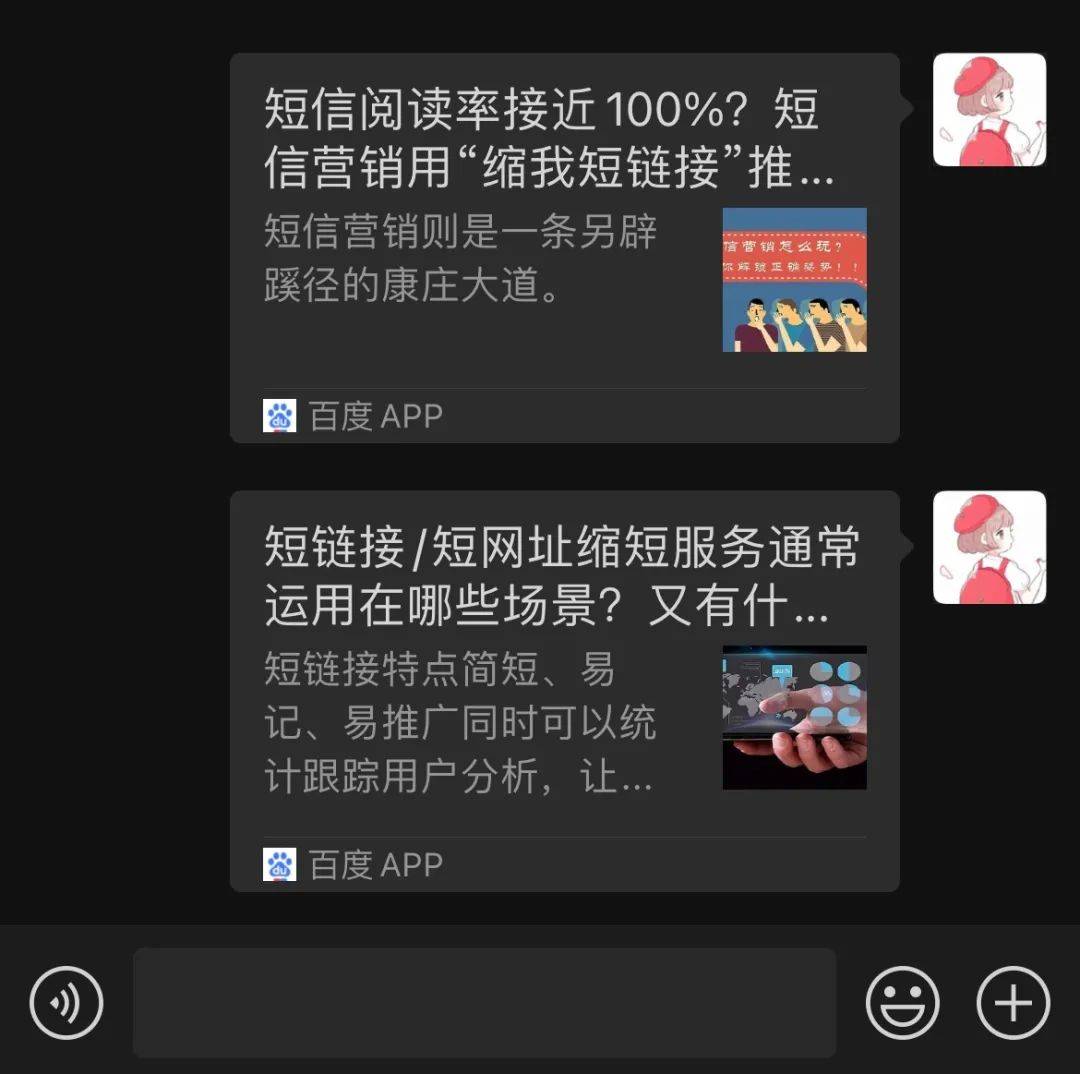Open the plus attachments menu
This screenshot has height=1074, width=1080.
pos(1012,1002)
